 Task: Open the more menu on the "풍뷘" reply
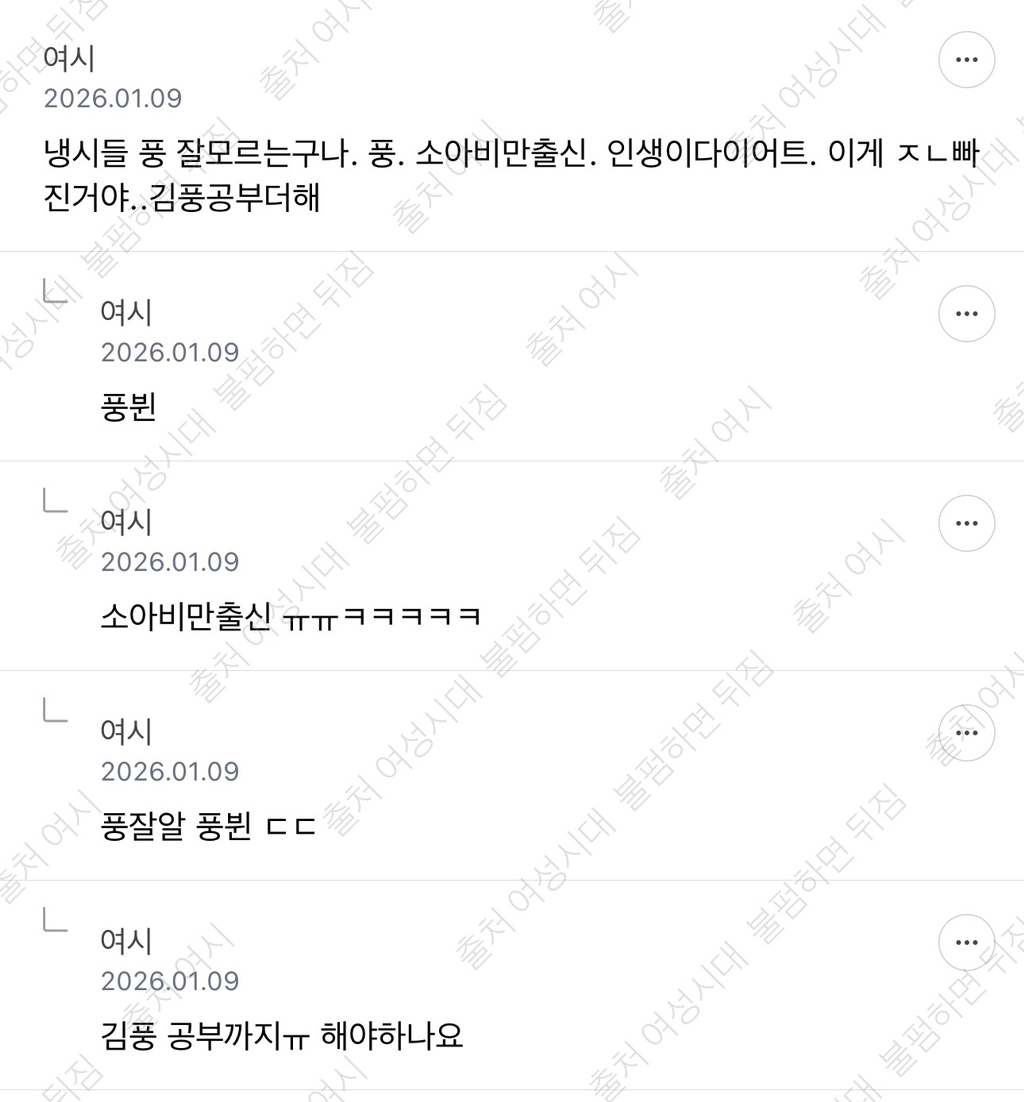click(966, 313)
